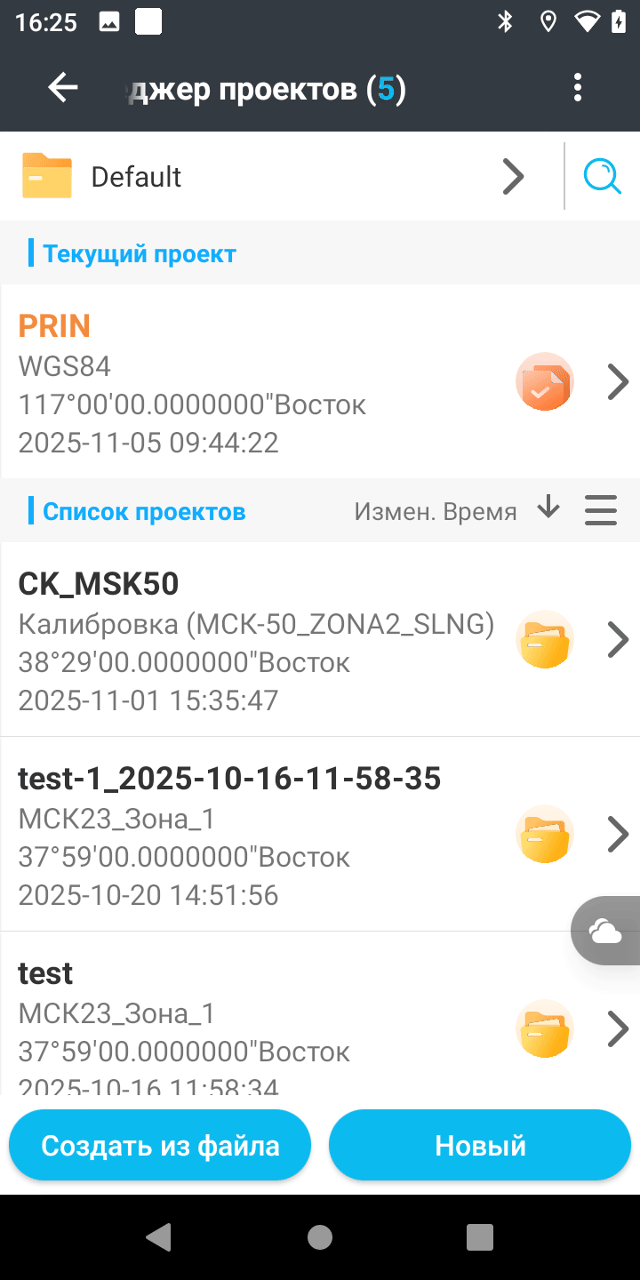Toggle the sort direction arrow
The height and width of the screenshot is (1280, 640).
point(548,509)
